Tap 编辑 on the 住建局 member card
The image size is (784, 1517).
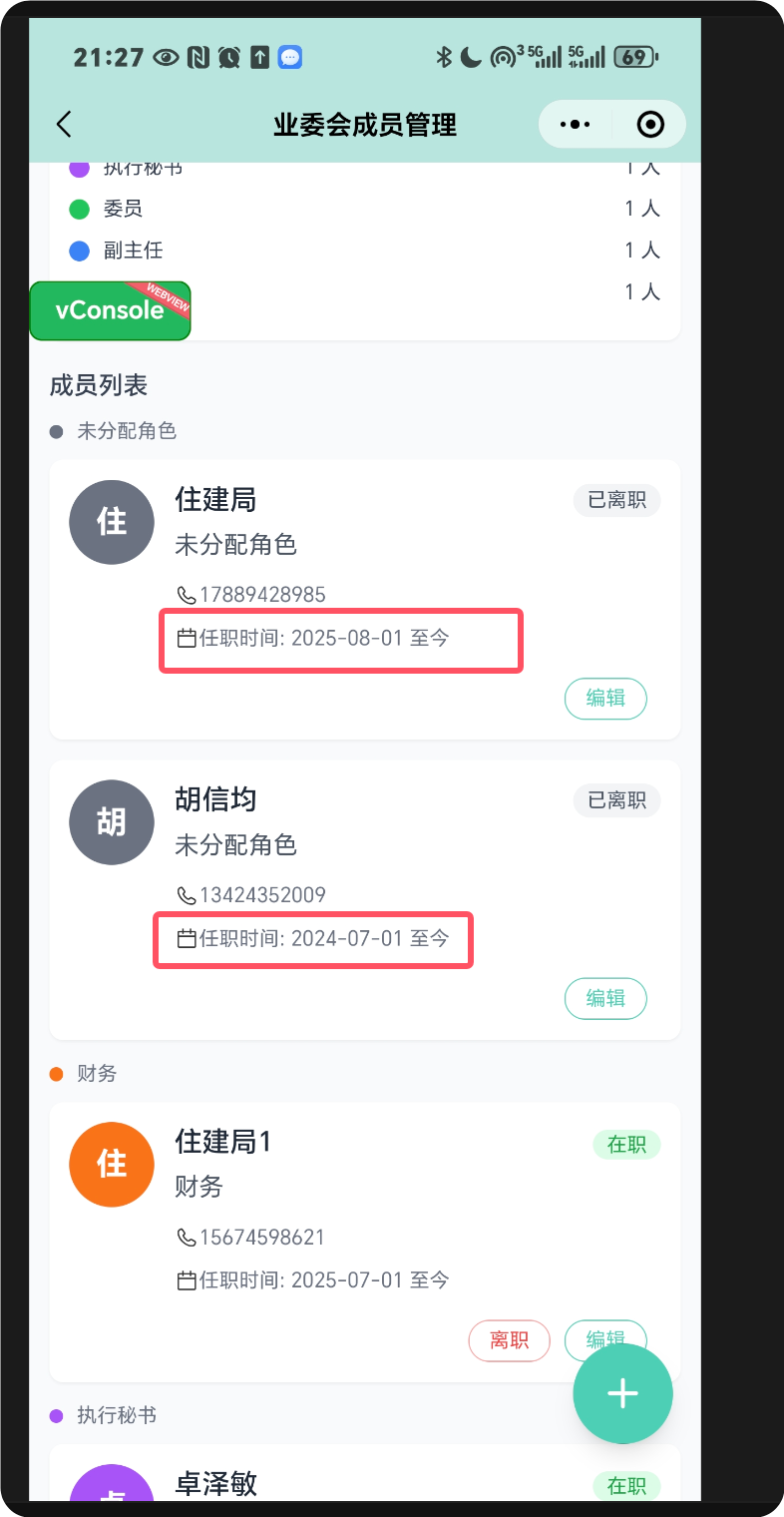tap(605, 699)
